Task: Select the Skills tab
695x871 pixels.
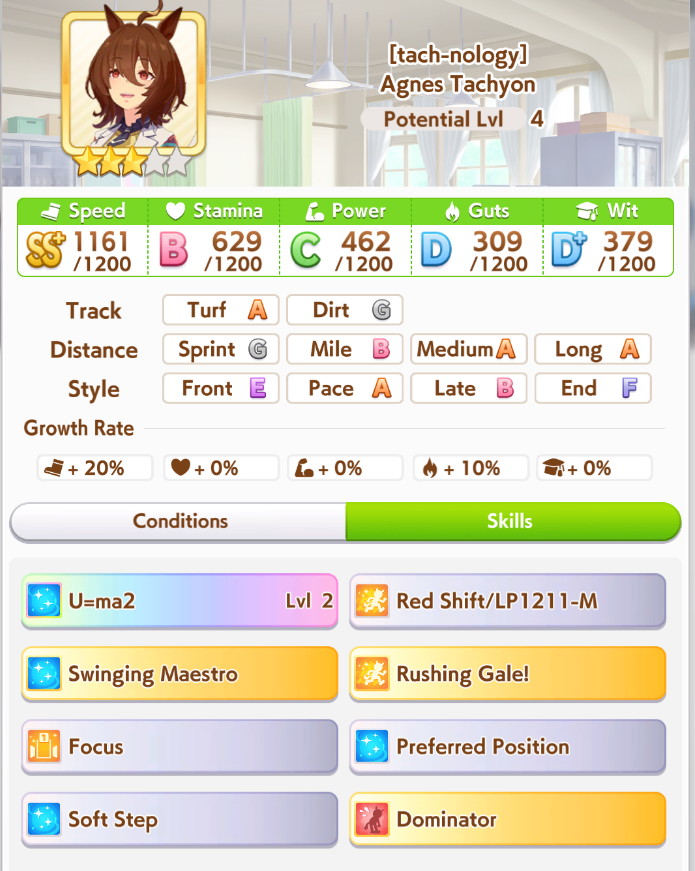Action: tap(513, 521)
